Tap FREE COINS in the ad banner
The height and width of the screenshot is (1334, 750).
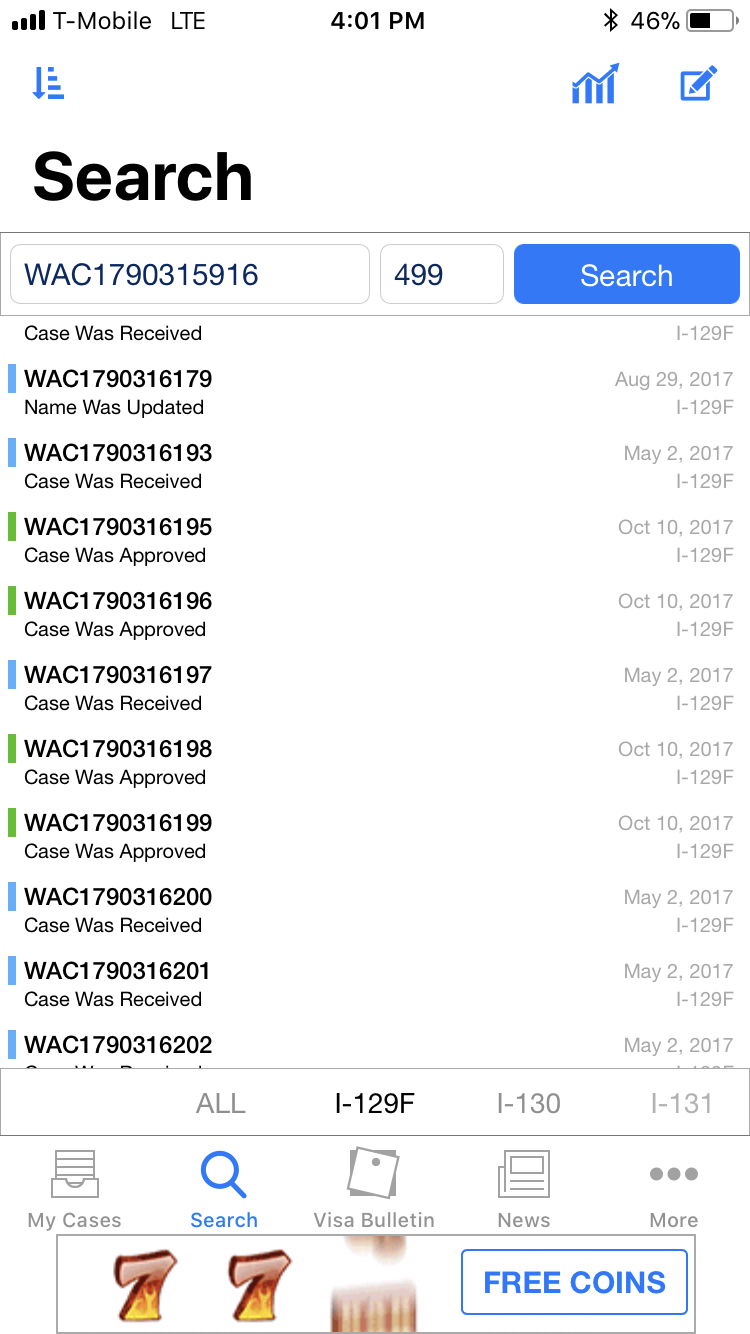(574, 1282)
